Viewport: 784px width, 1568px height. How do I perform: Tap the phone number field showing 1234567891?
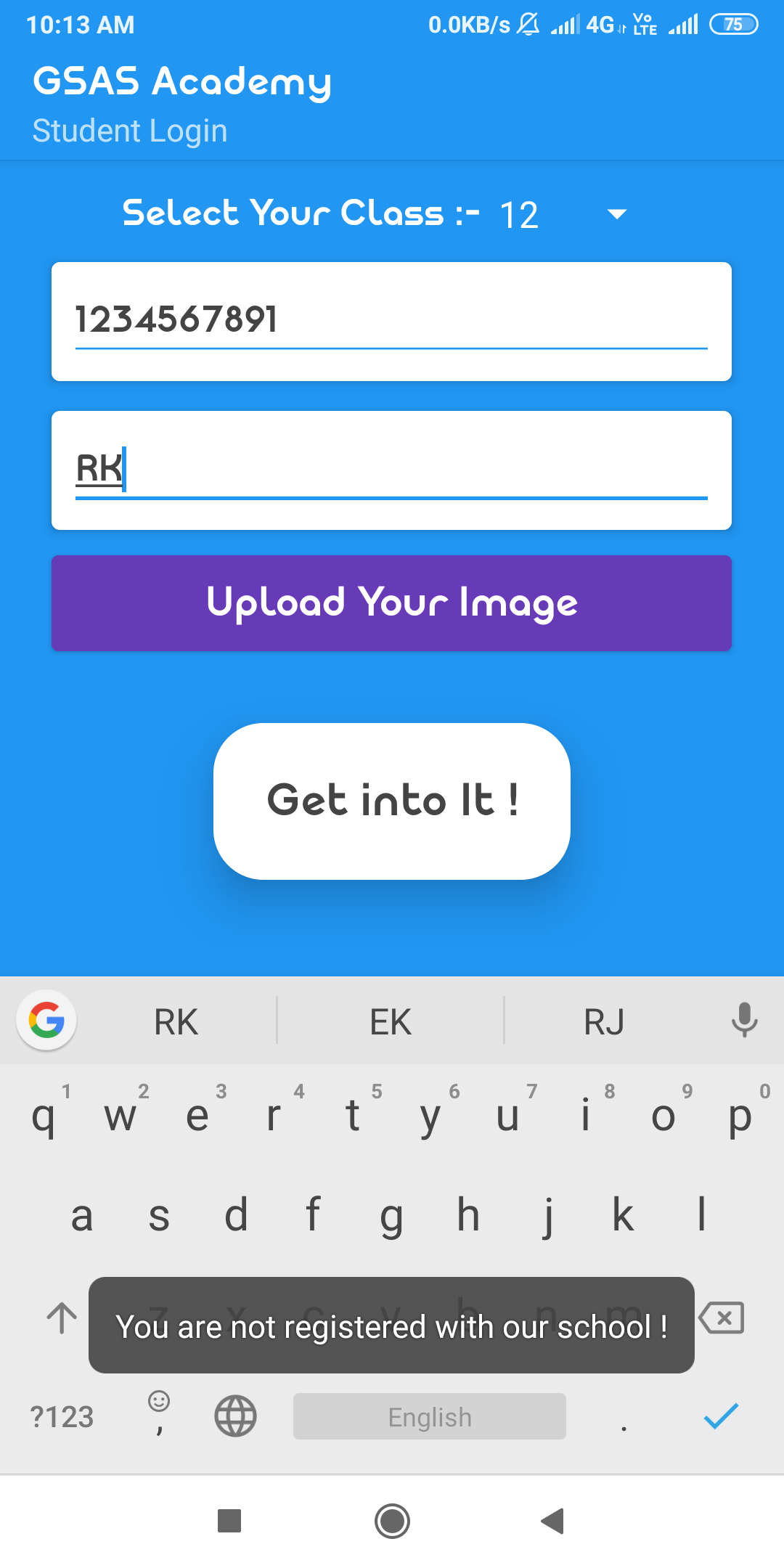pyautogui.click(x=391, y=321)
